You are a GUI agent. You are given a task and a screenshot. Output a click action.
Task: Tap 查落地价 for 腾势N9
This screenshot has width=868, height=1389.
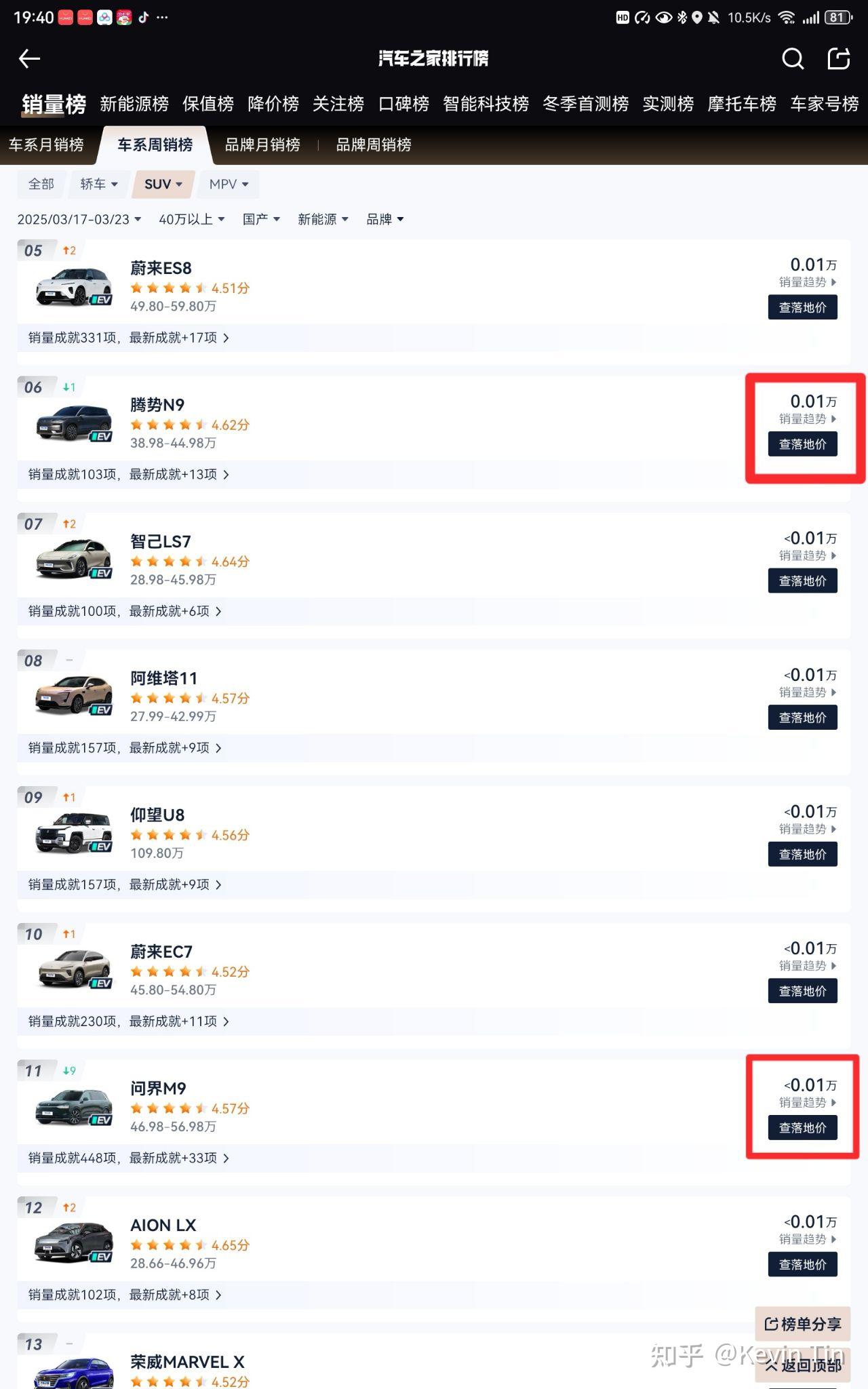tap(802, 444)
